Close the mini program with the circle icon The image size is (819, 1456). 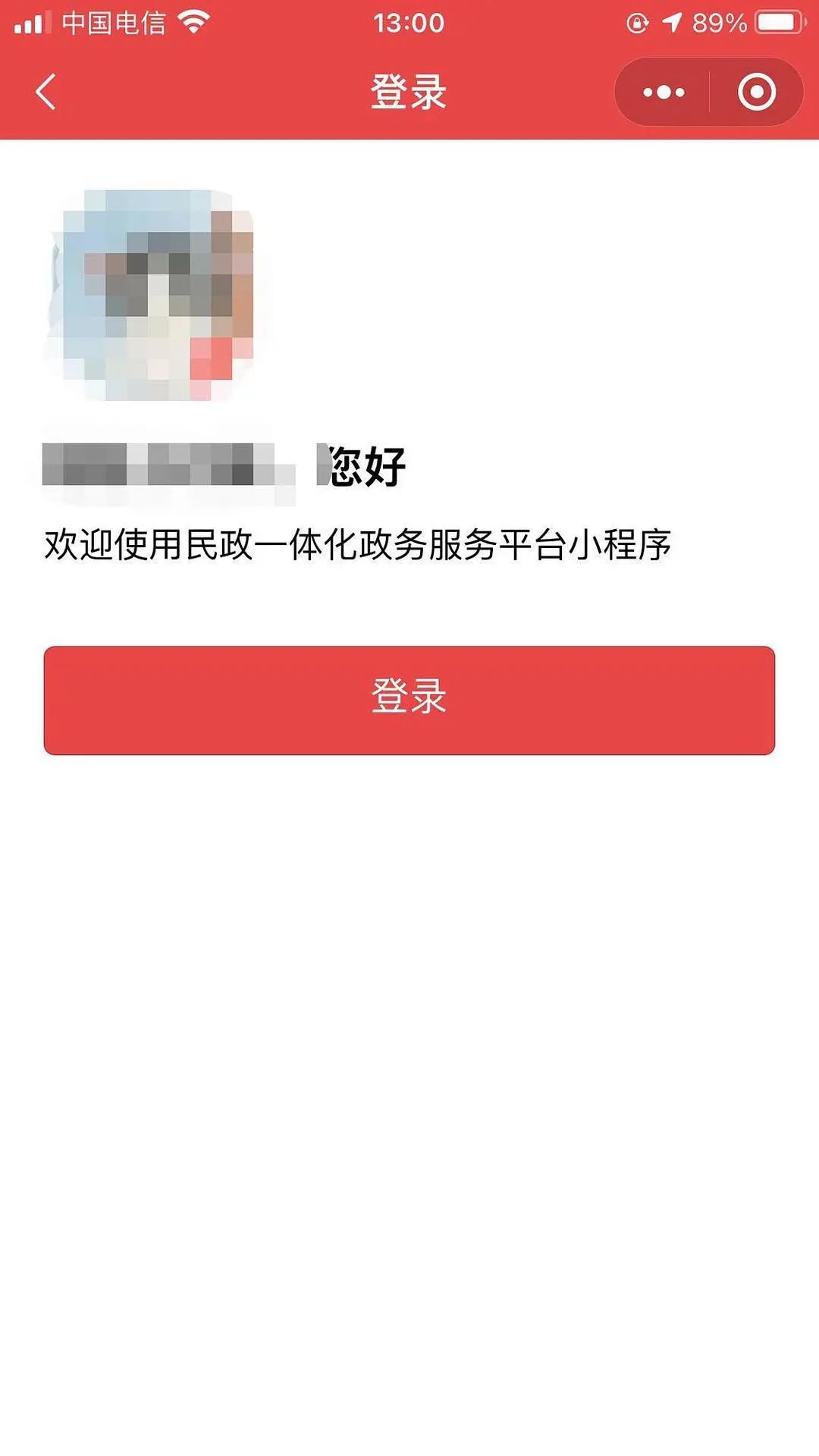pos(756,92)
